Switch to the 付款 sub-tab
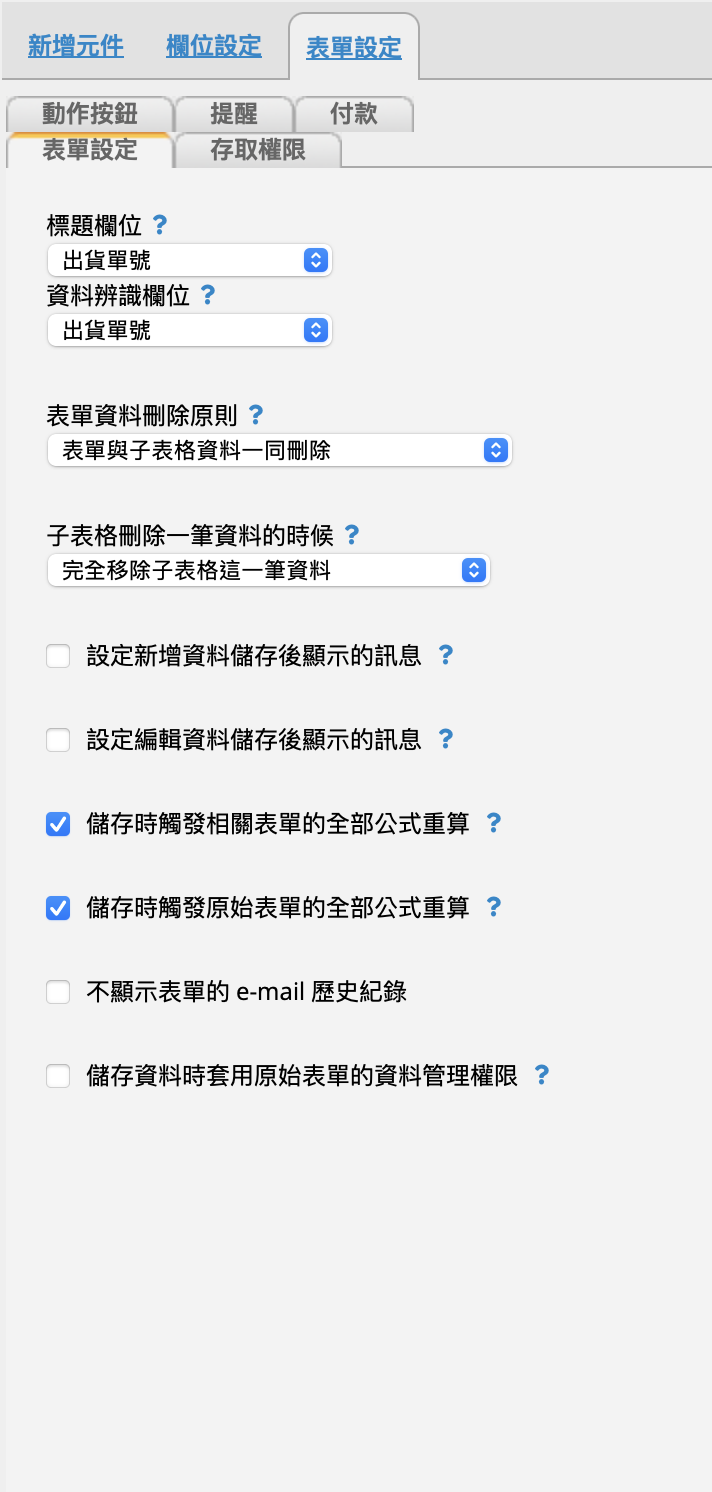Viewport: 712px width, 1492px height. coord(354,113)
